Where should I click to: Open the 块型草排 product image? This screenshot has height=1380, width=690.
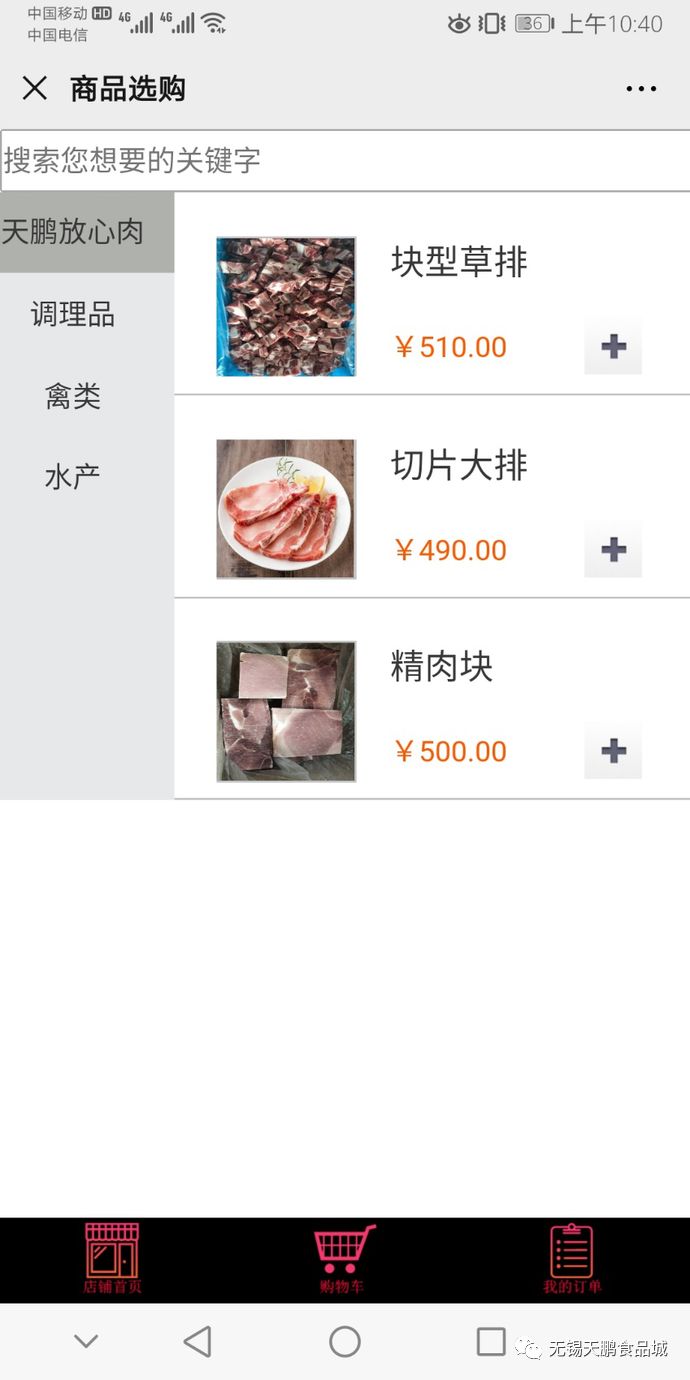coord(286,306)
